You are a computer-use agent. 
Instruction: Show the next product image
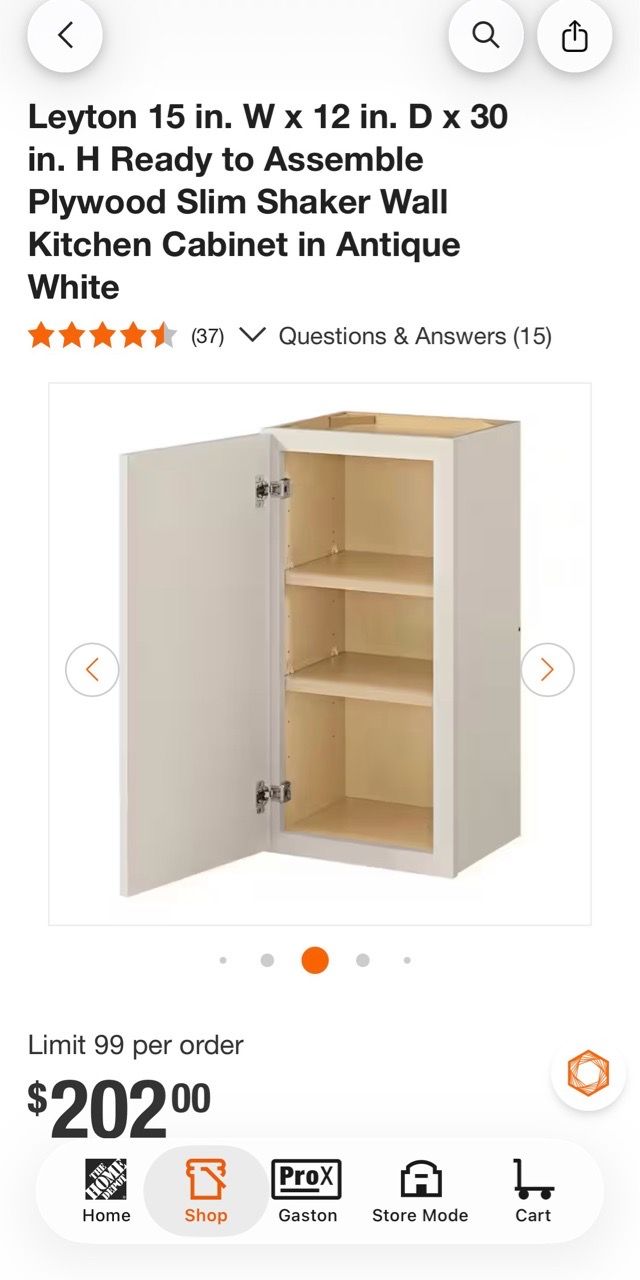click(x=547, y=669)
